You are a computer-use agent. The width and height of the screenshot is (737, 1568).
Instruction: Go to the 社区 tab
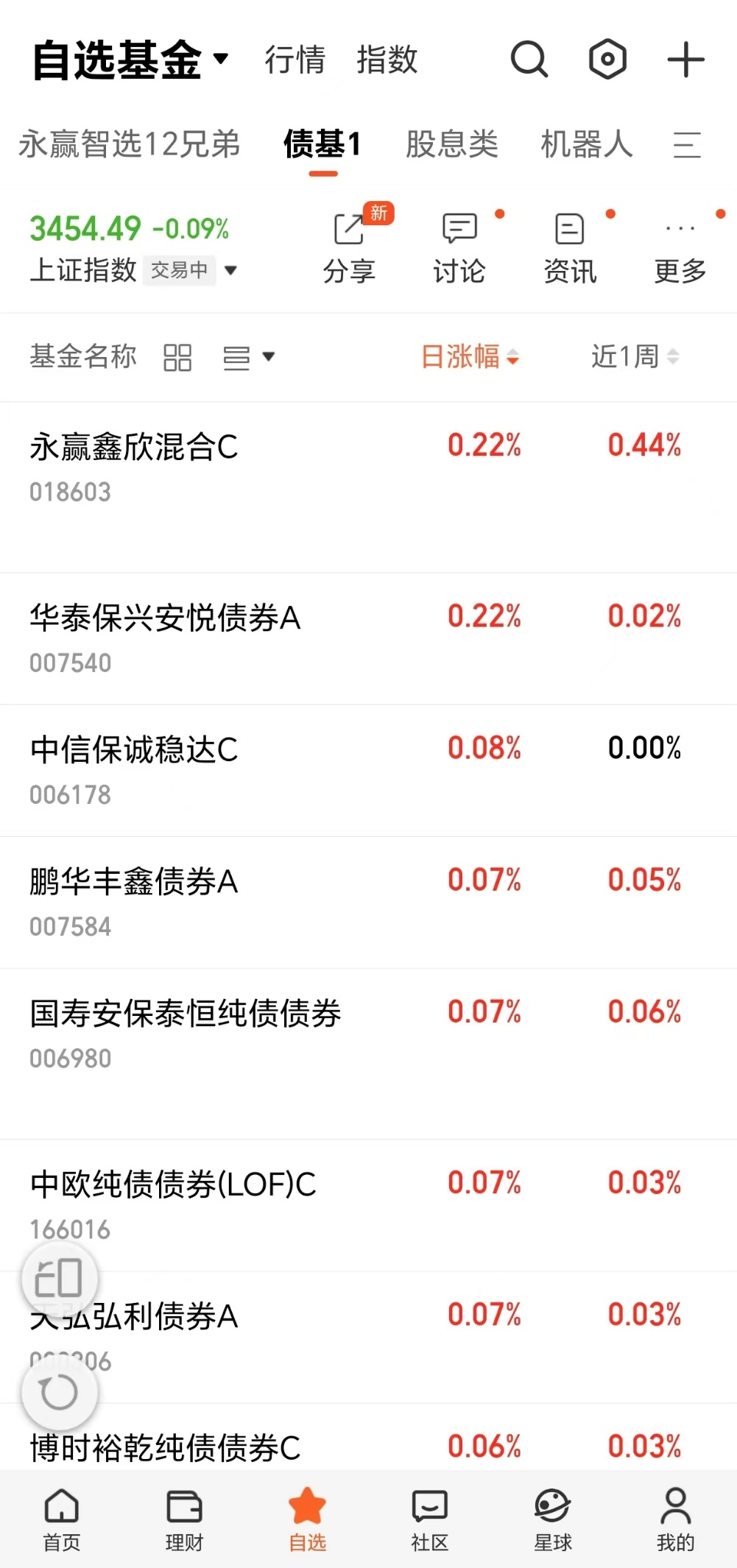pos(430,1520)
